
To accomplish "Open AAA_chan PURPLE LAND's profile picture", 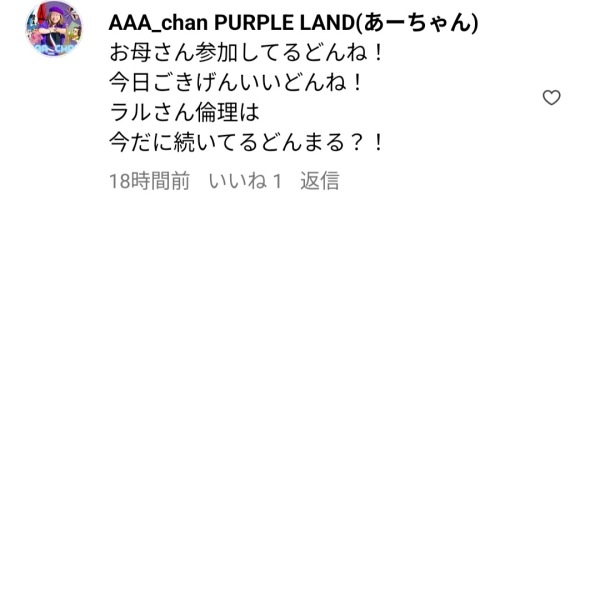I will (x=54, y=27).
